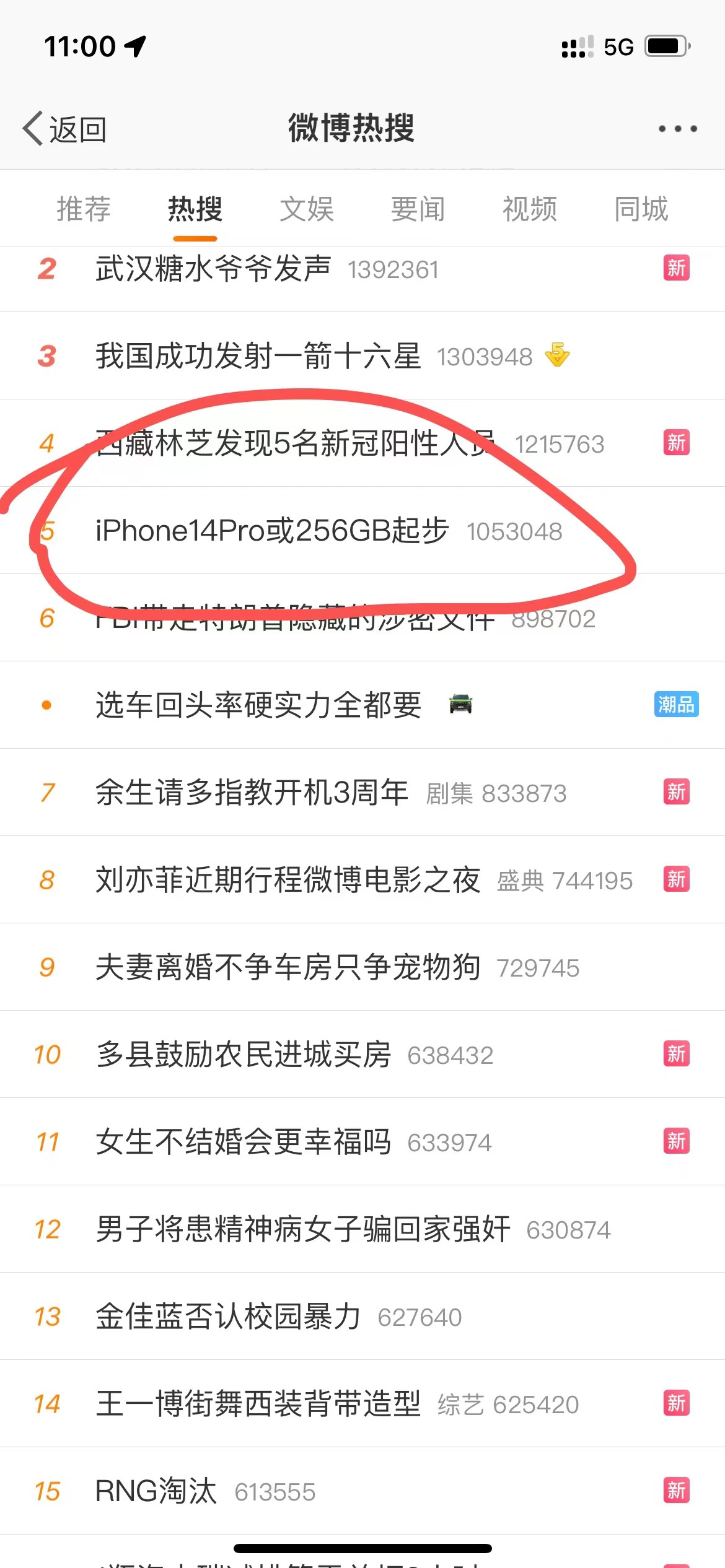
Task: Open topic 王一博街舞西装背带造型
Action: coord(258,1404)
